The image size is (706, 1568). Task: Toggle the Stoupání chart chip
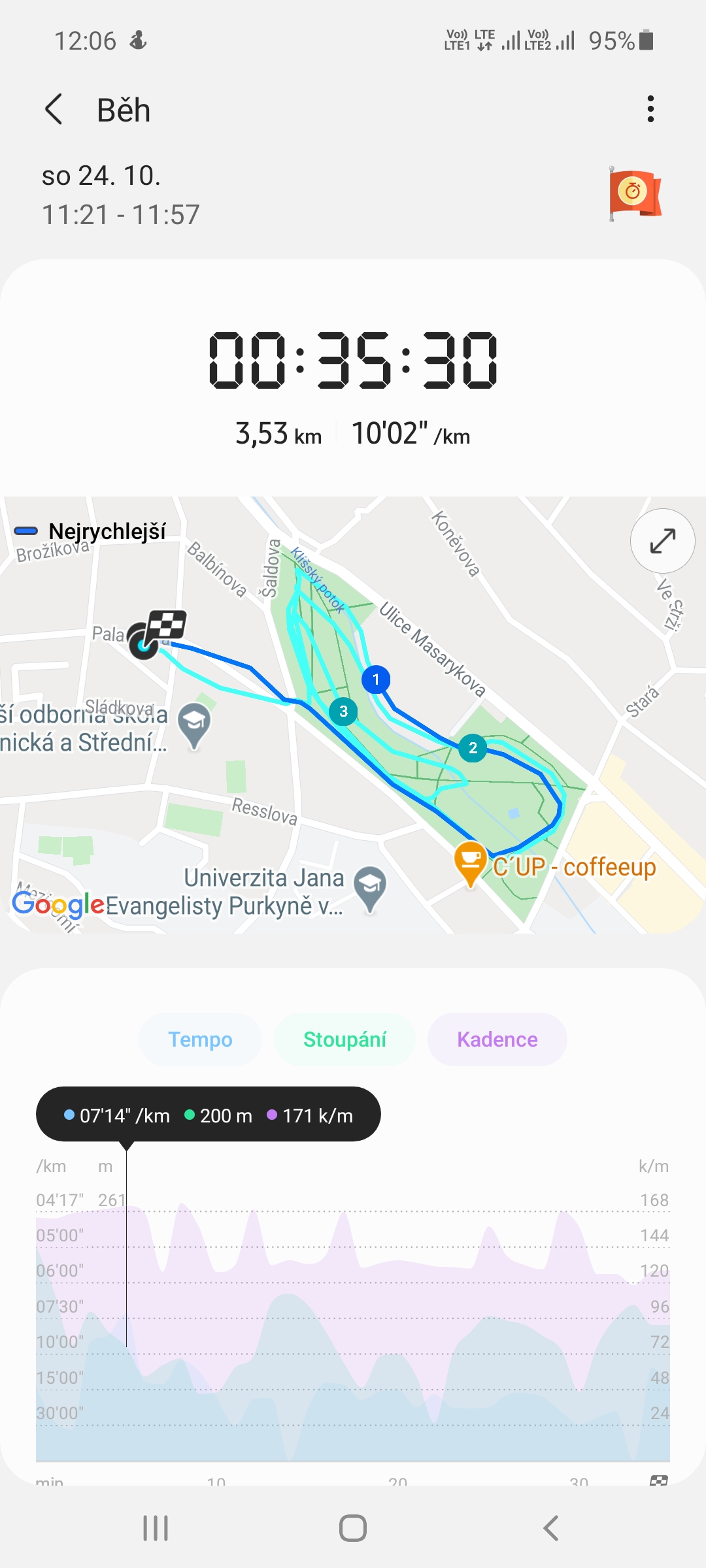coord(345,1039)
